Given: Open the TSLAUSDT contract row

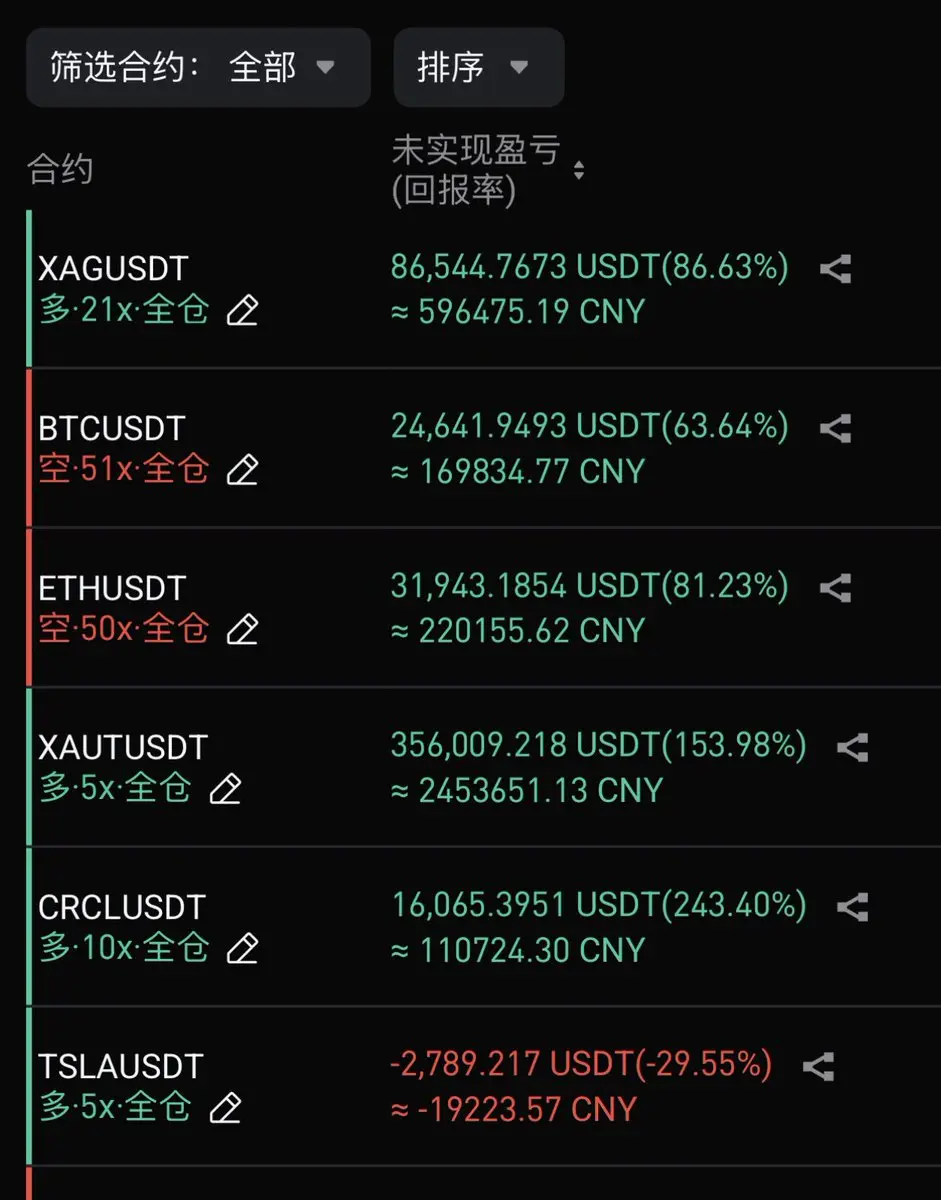Looking at the screenshot, I should tap(121, 1066).
